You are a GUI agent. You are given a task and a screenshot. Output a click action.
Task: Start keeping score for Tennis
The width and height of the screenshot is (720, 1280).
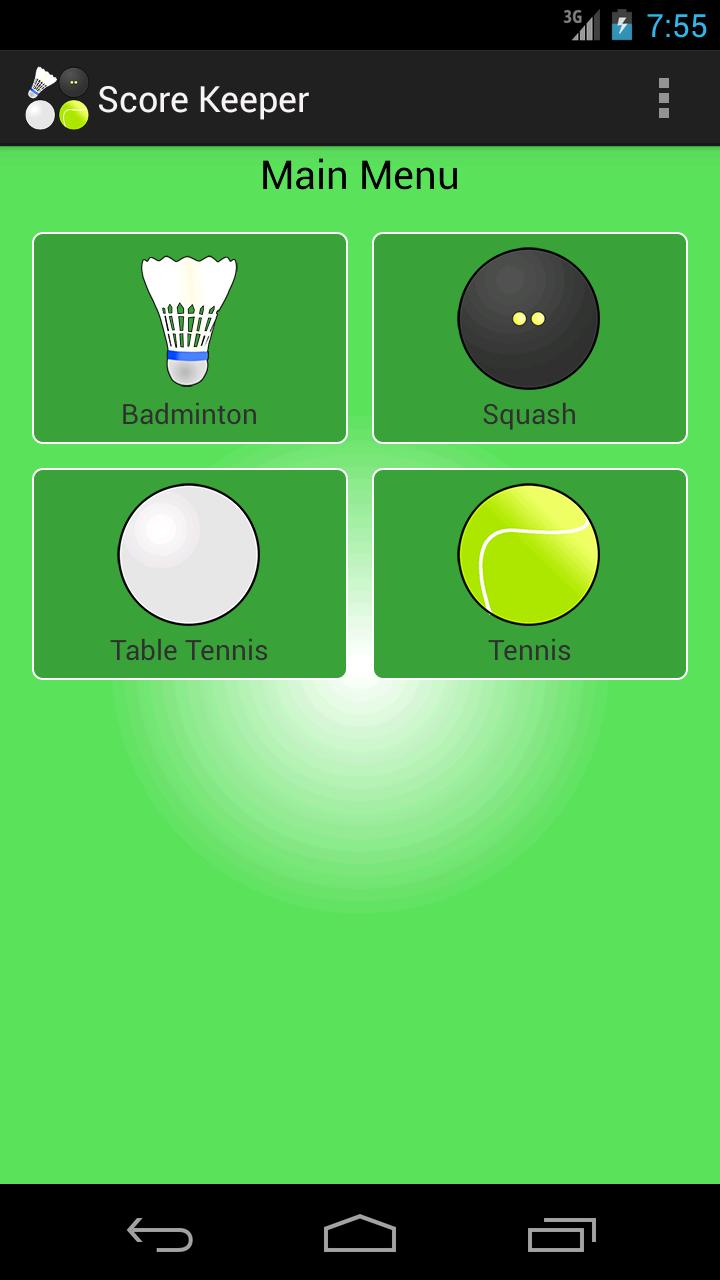(530, 574)
